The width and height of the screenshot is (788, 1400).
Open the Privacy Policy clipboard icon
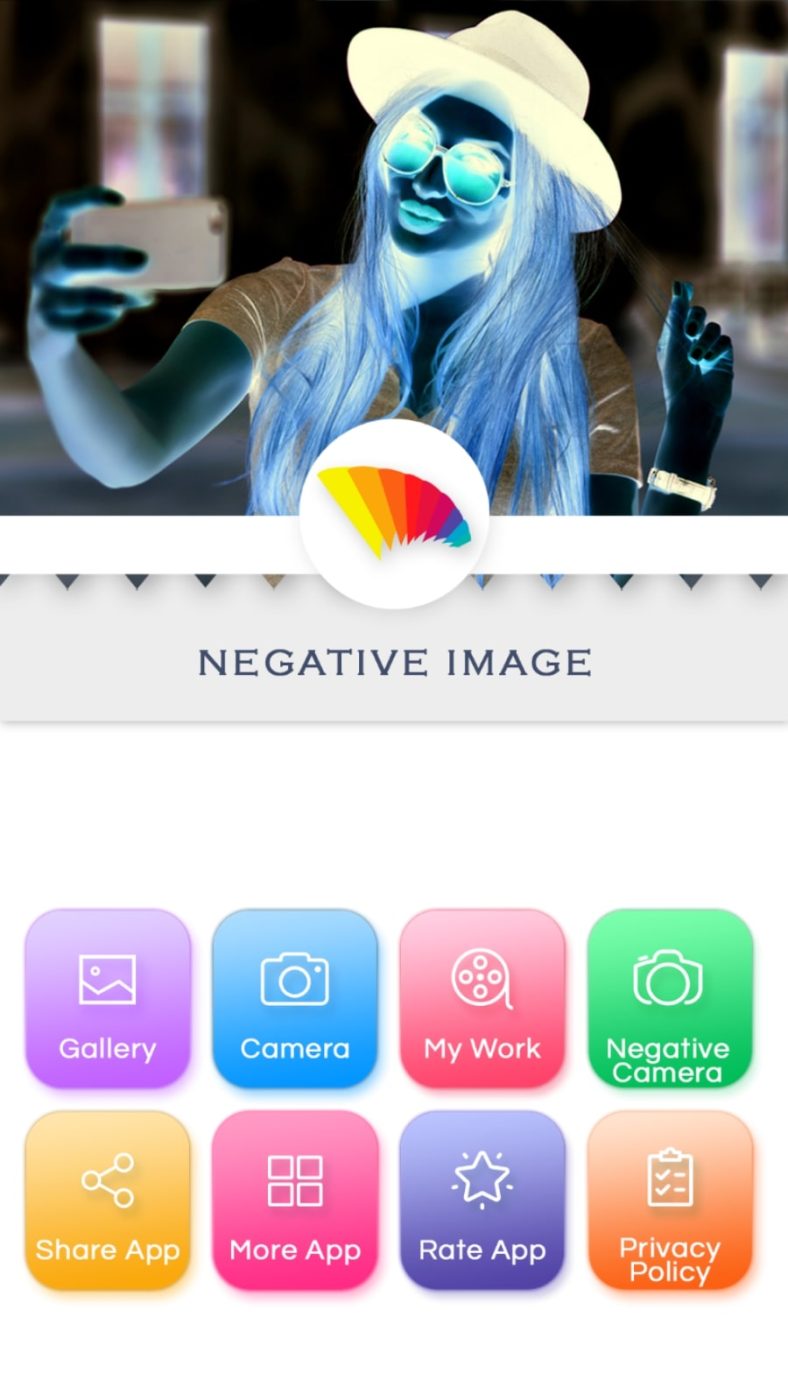tap(670, 1180)
